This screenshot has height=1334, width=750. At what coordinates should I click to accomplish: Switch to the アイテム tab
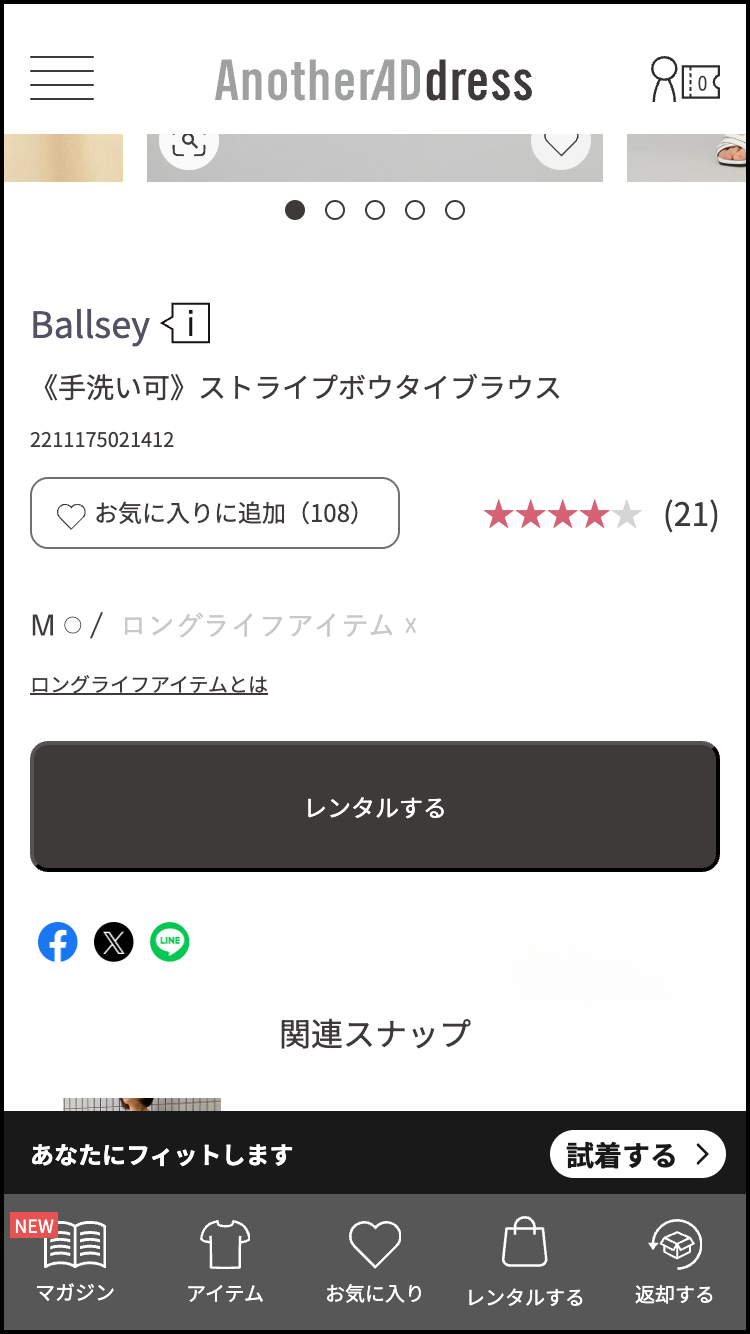click(x=225, y=1262)
